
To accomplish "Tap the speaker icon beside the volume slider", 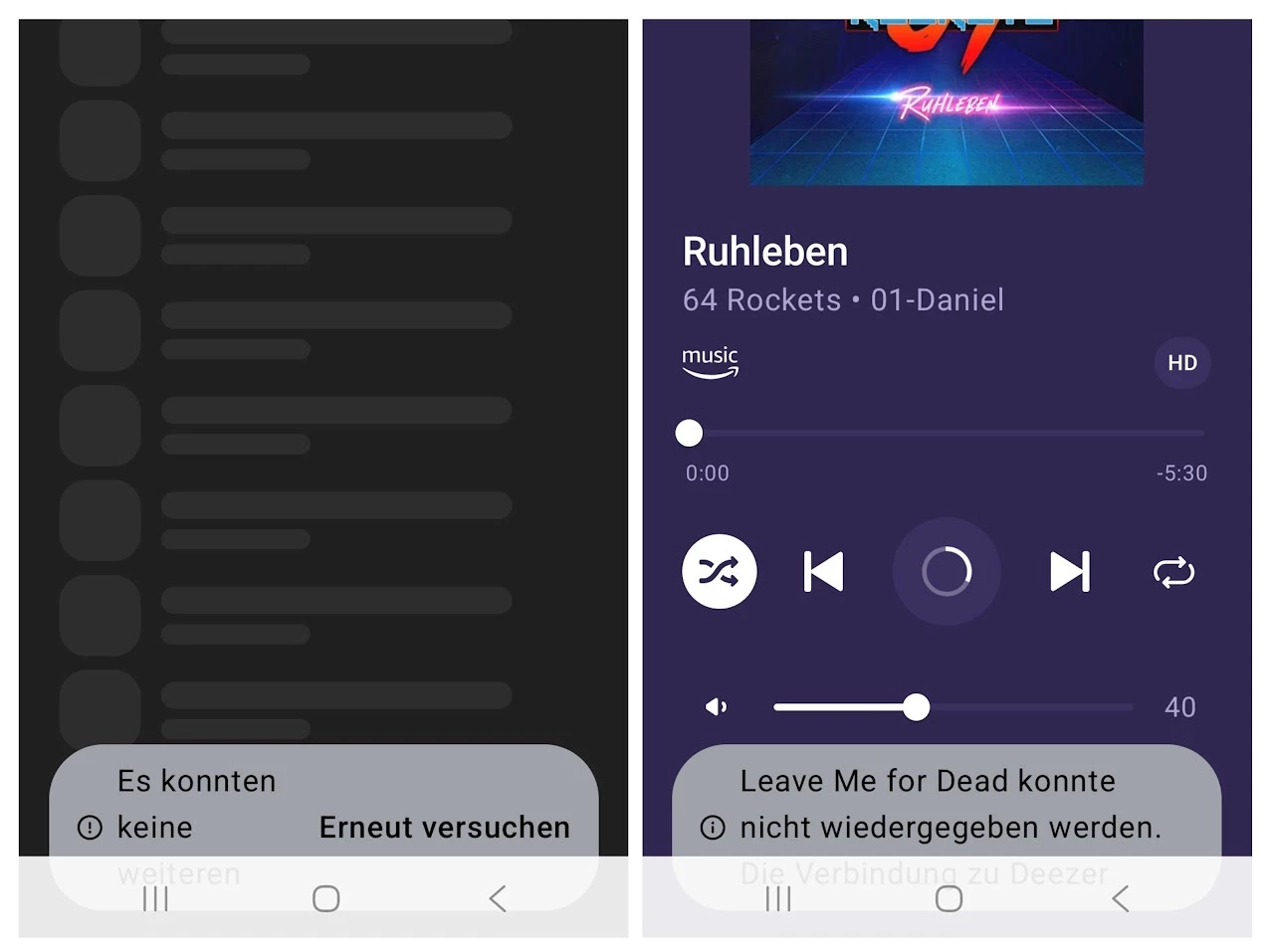I will [716, 707].
